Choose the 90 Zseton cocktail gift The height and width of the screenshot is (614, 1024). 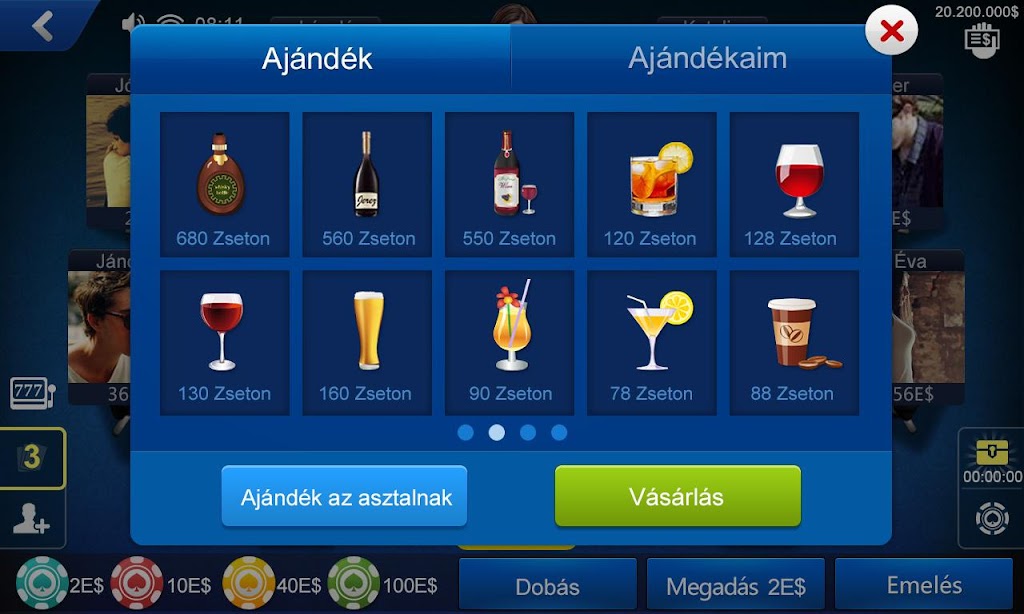click(509, 343)
